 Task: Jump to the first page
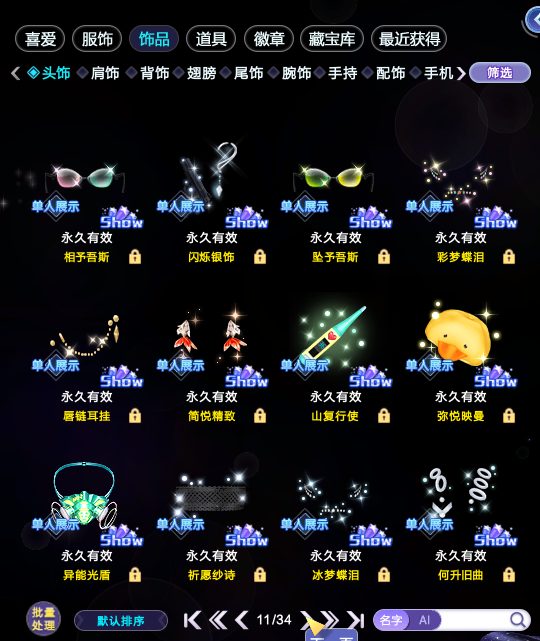pos(192,620)
